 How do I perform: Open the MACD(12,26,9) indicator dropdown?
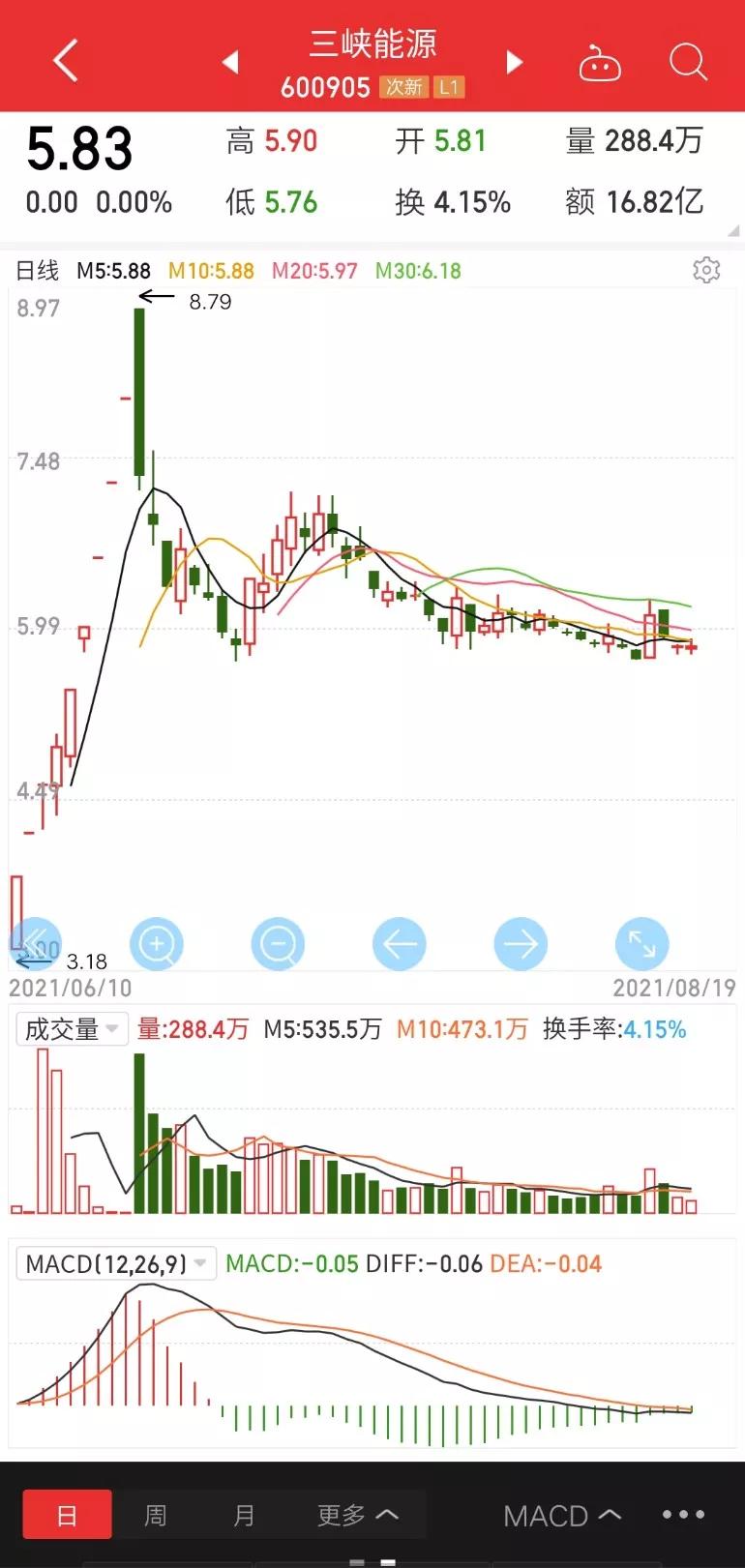pos(116,1263)
